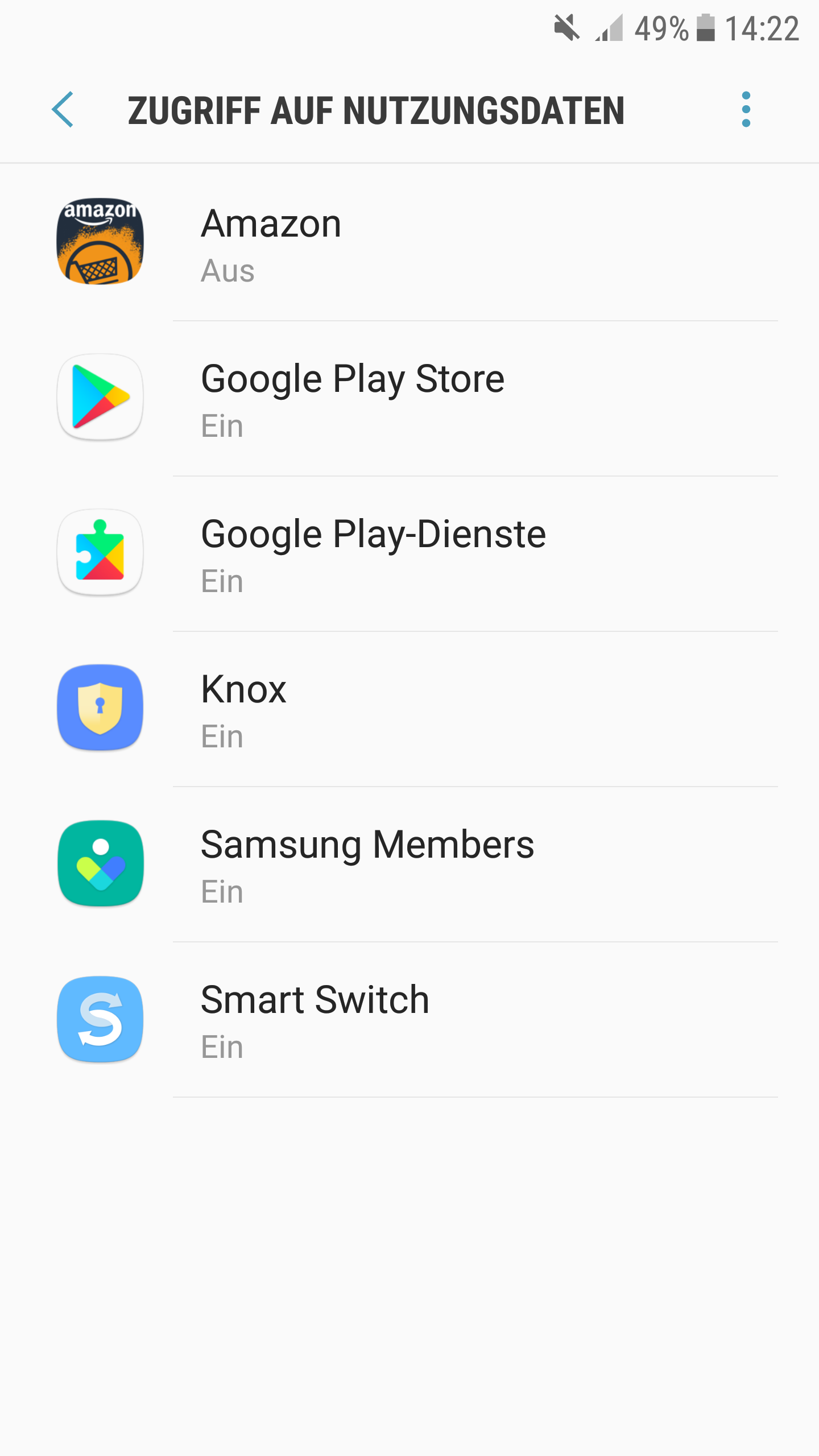Select the Smart Switch row
Viewport: 819px width, 1456px height.
point(409,1020)
